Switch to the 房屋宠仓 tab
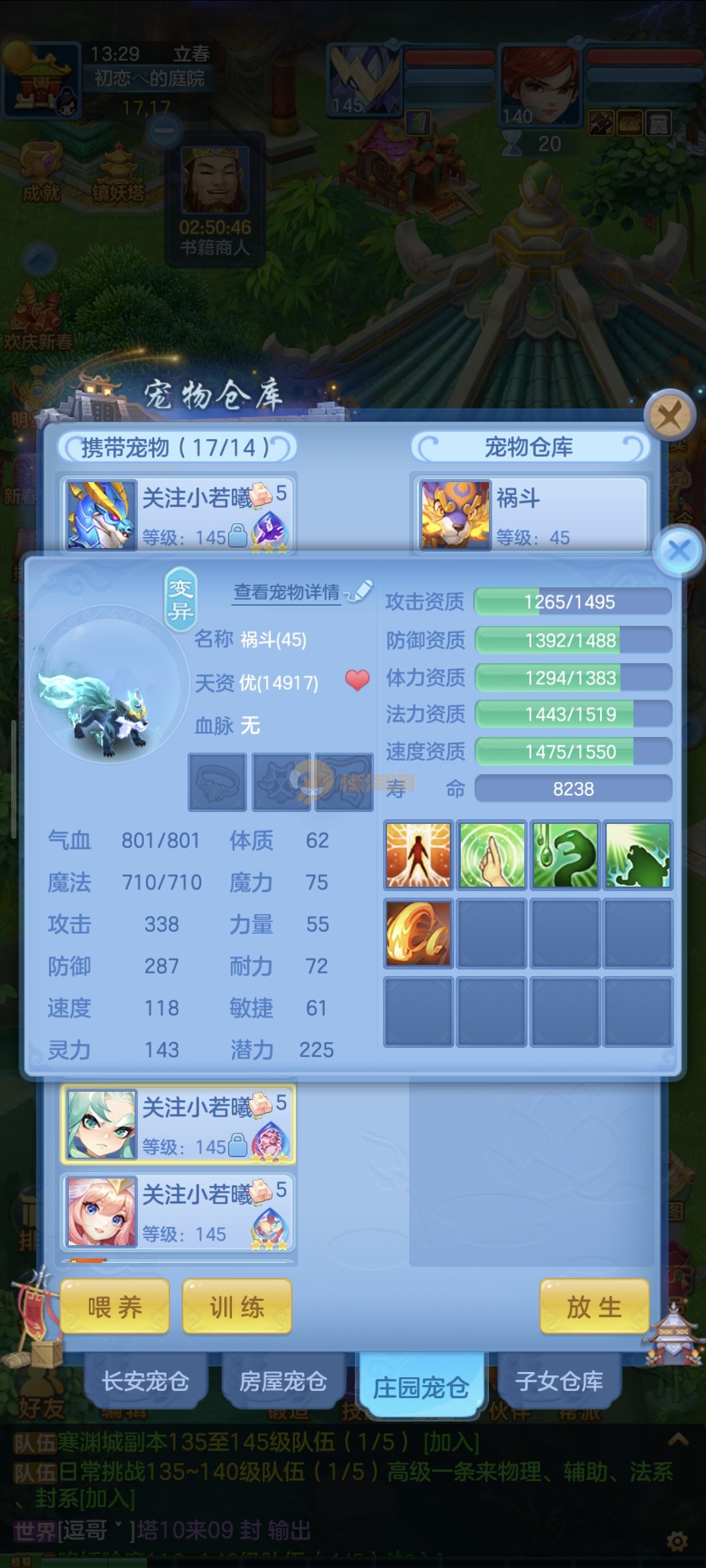The image size is (706, 1568). (283, 1382)
